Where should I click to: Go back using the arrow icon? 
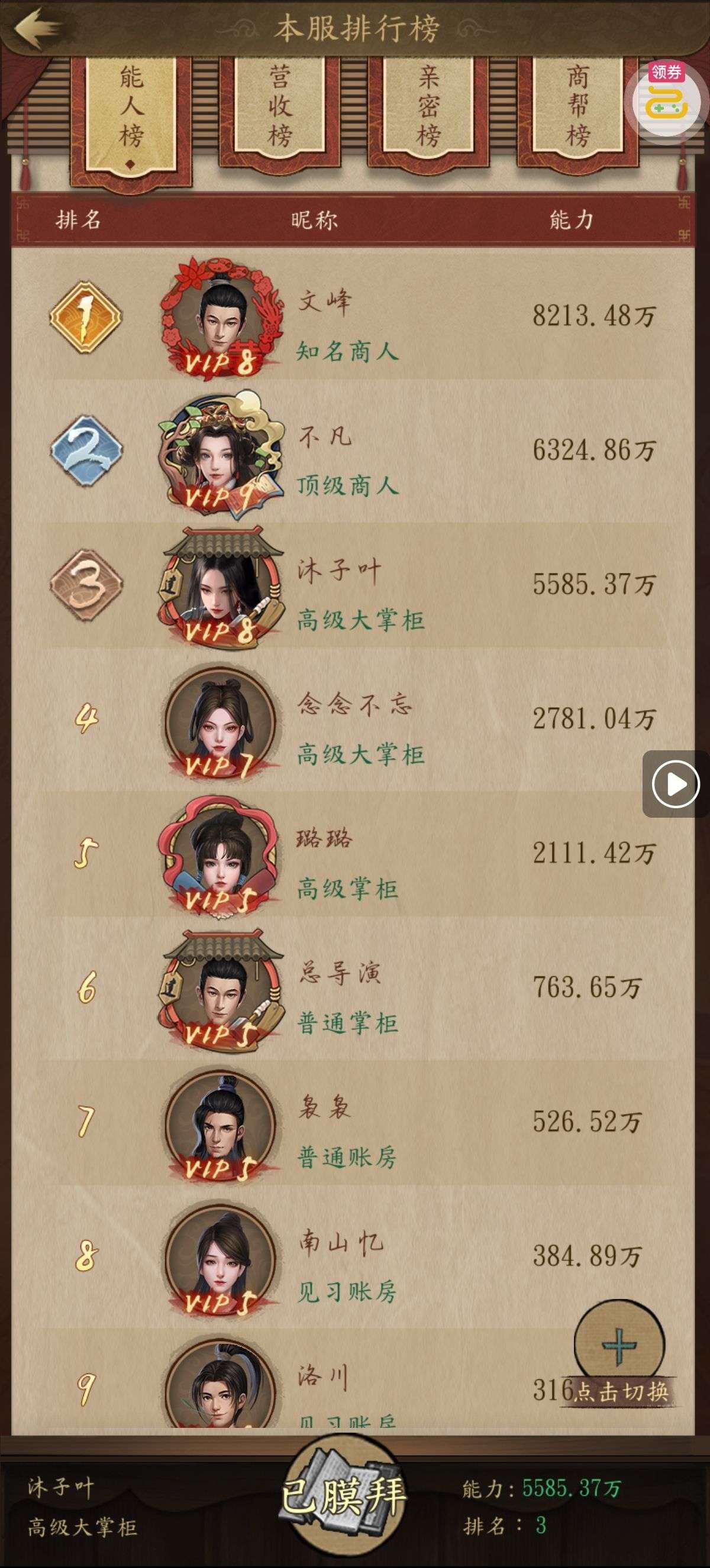pyautogui.click(x=37, y=27)
